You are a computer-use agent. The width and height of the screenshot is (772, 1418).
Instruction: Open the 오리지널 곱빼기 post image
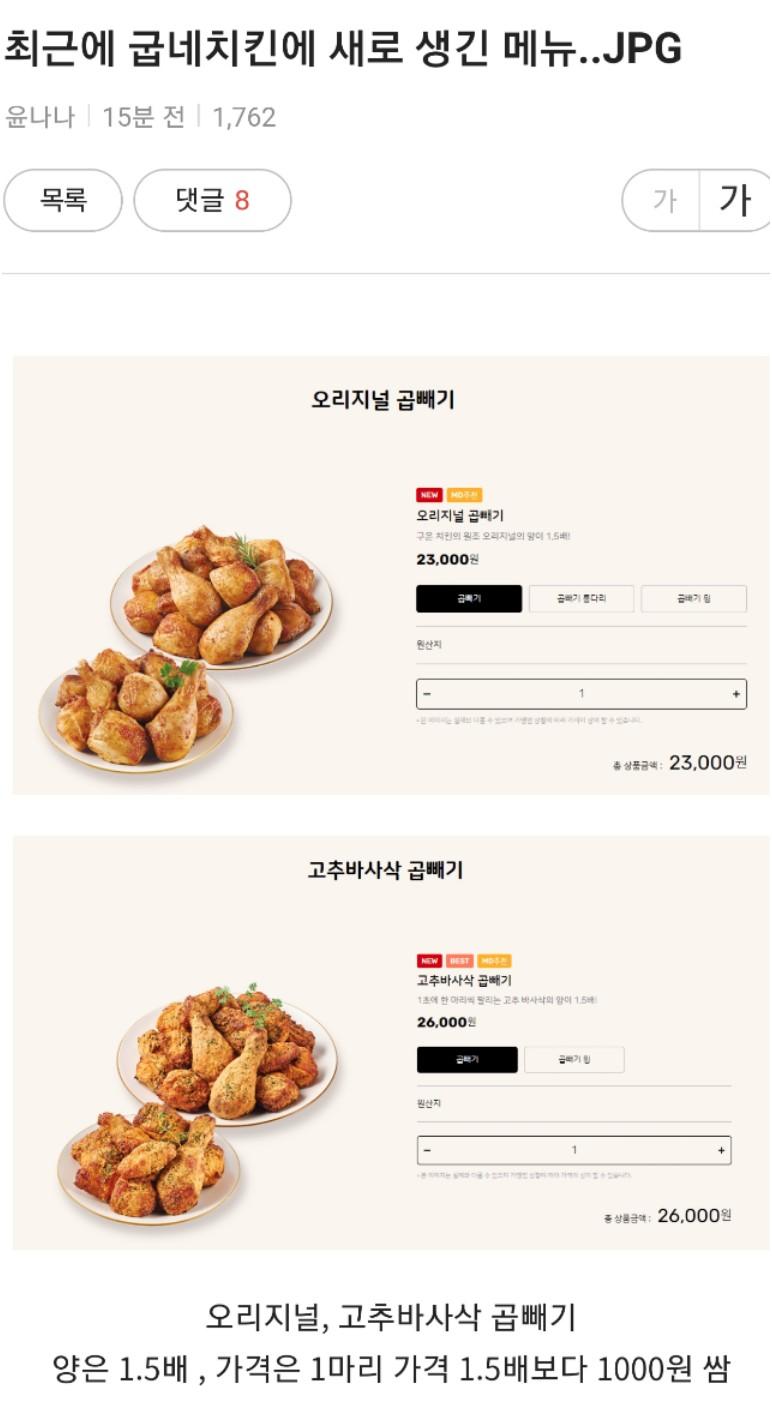click(x=390, y=575)
